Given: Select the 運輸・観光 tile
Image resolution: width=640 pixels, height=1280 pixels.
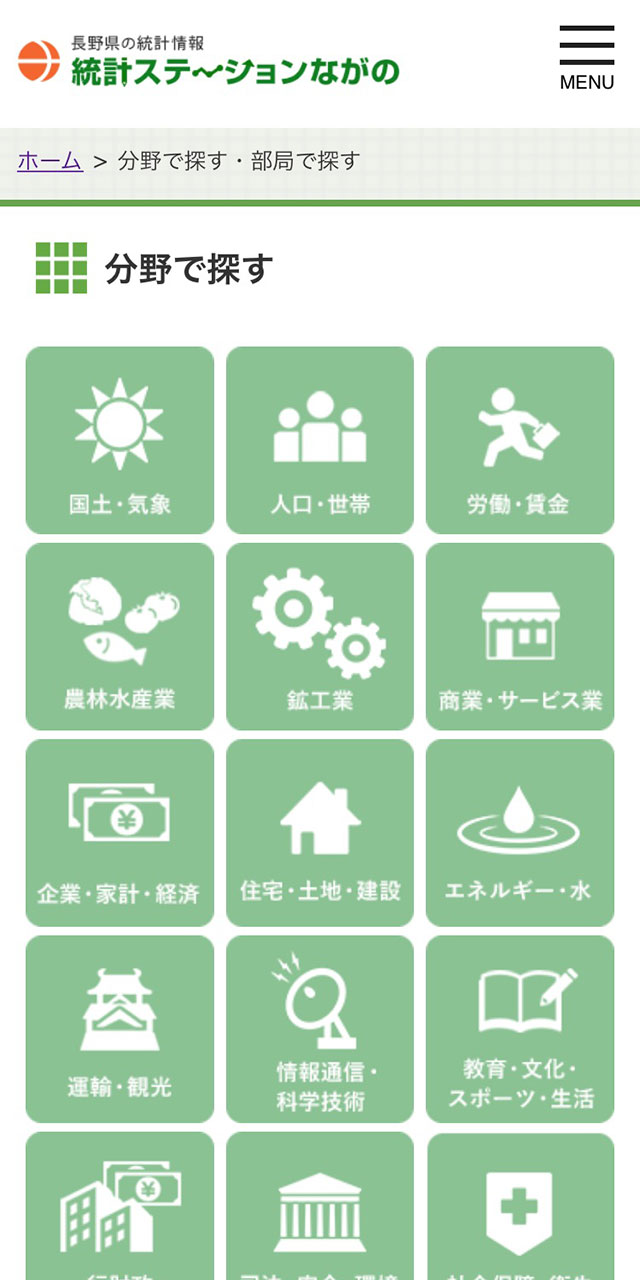Looking at the screenshot, I should click(120, 1028).
